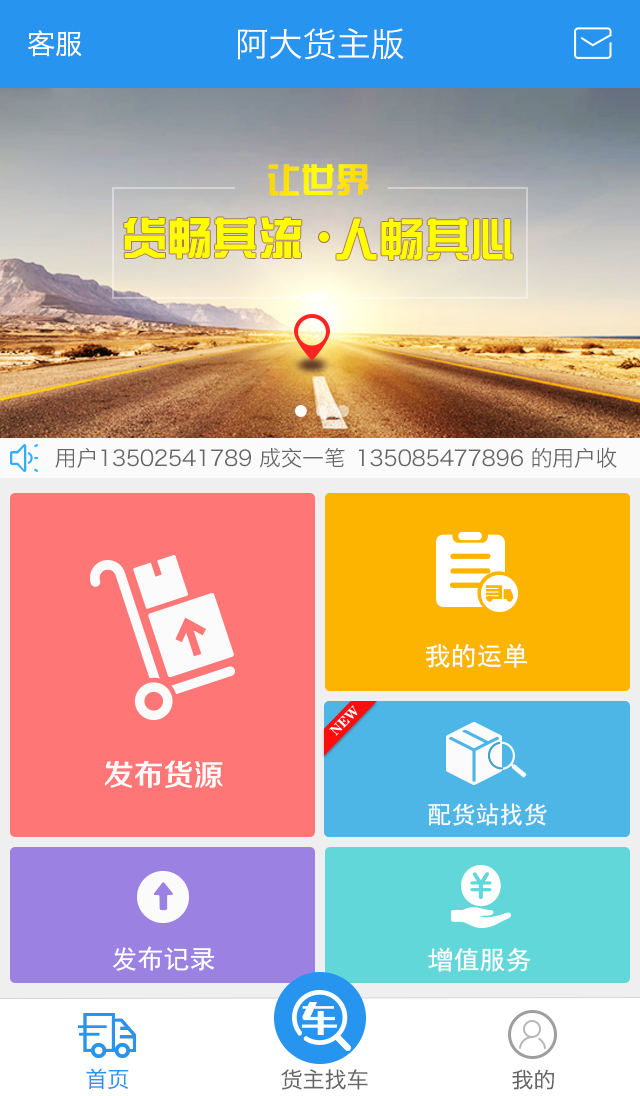Open the 货畅其流 promotional banner
Screen dimensions: 640x1096
[320, 262]
